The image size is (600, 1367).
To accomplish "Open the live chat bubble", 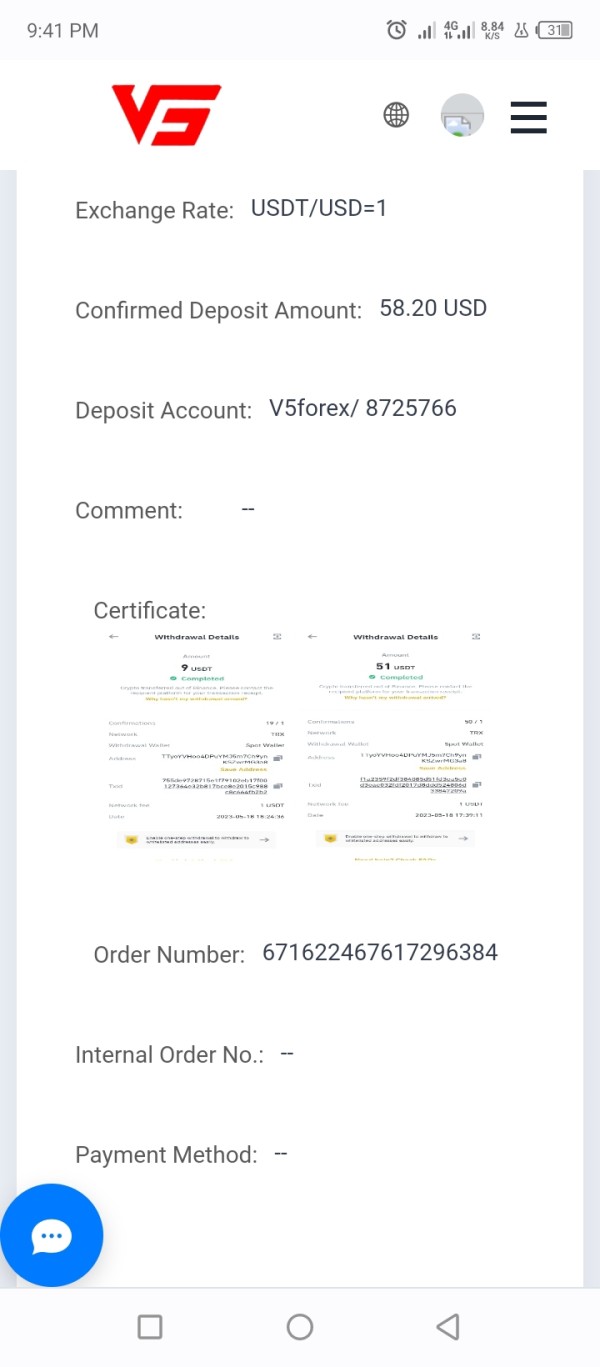I will click(x=52, y=1236).
